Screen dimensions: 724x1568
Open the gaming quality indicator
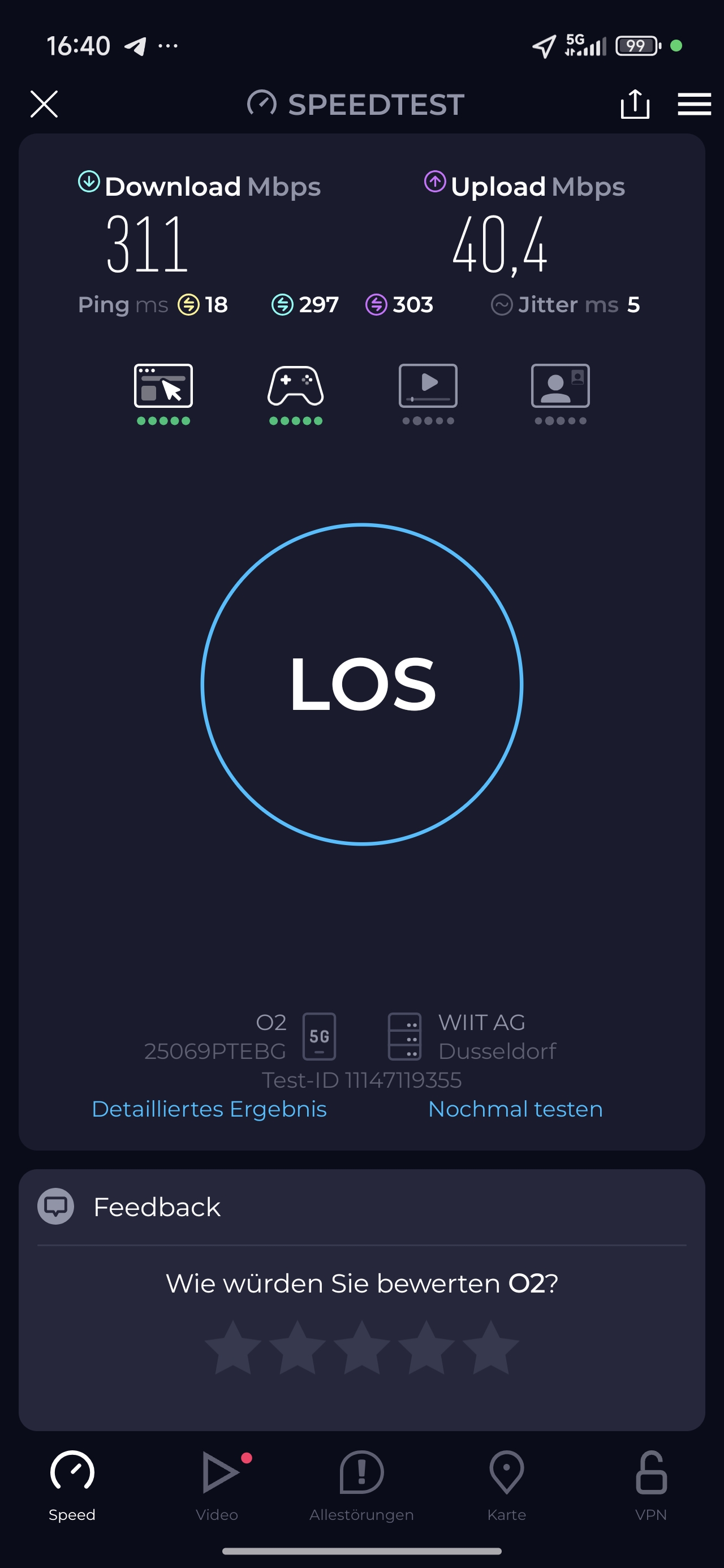tap(295, 393)
